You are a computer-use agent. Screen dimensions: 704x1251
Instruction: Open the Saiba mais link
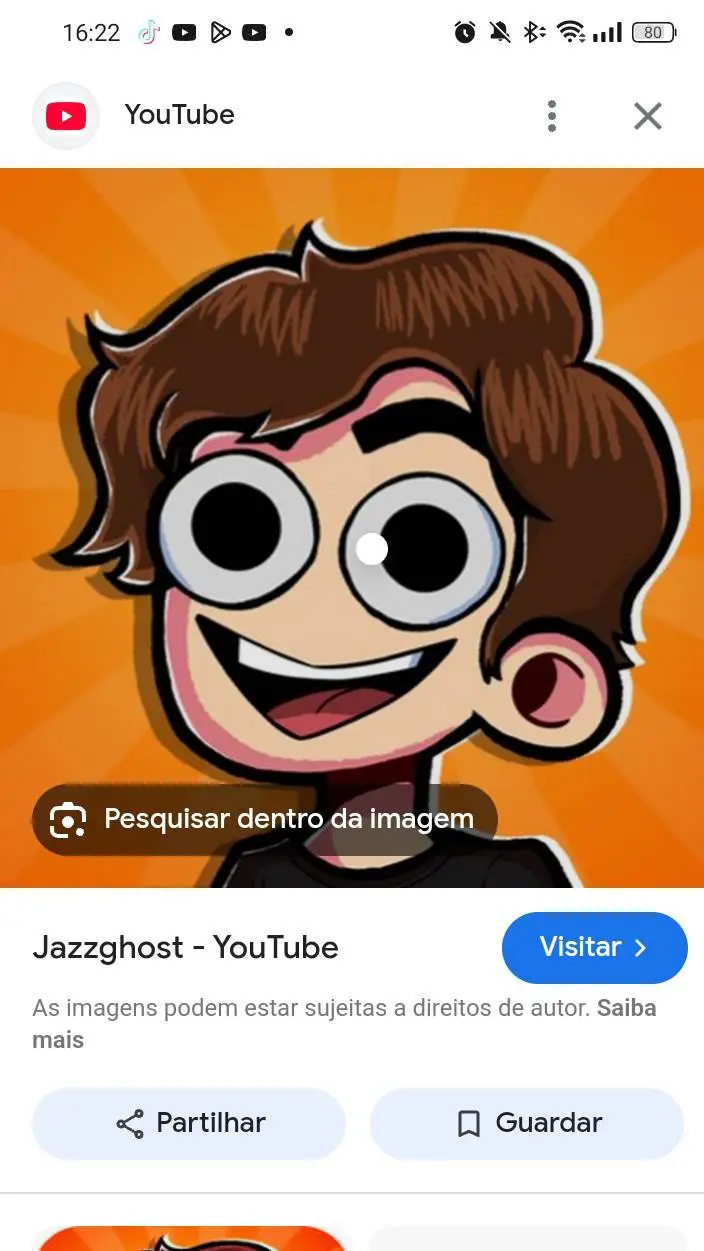click(x=626, y=1008)
